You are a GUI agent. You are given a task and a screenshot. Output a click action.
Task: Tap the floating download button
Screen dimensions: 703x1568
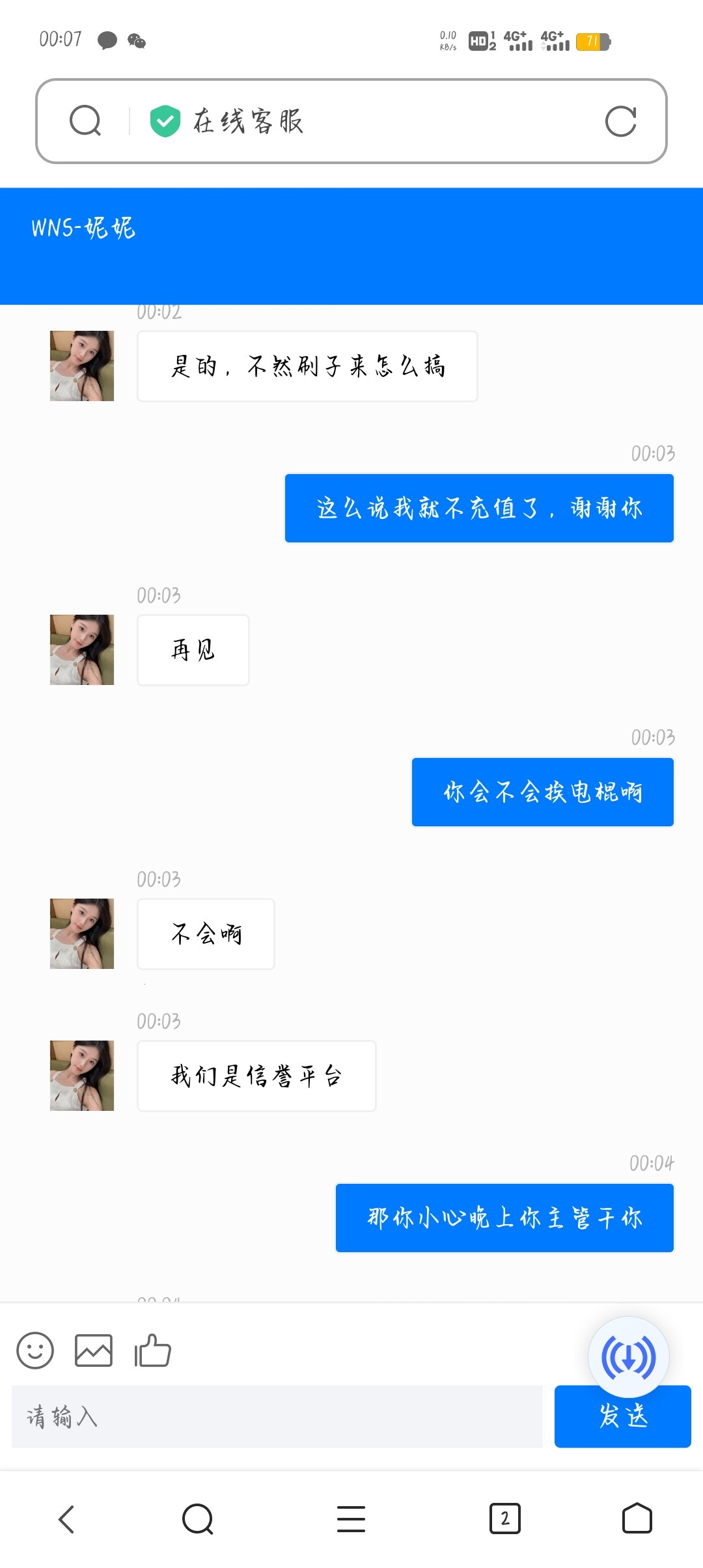[x=628, y=1357]
